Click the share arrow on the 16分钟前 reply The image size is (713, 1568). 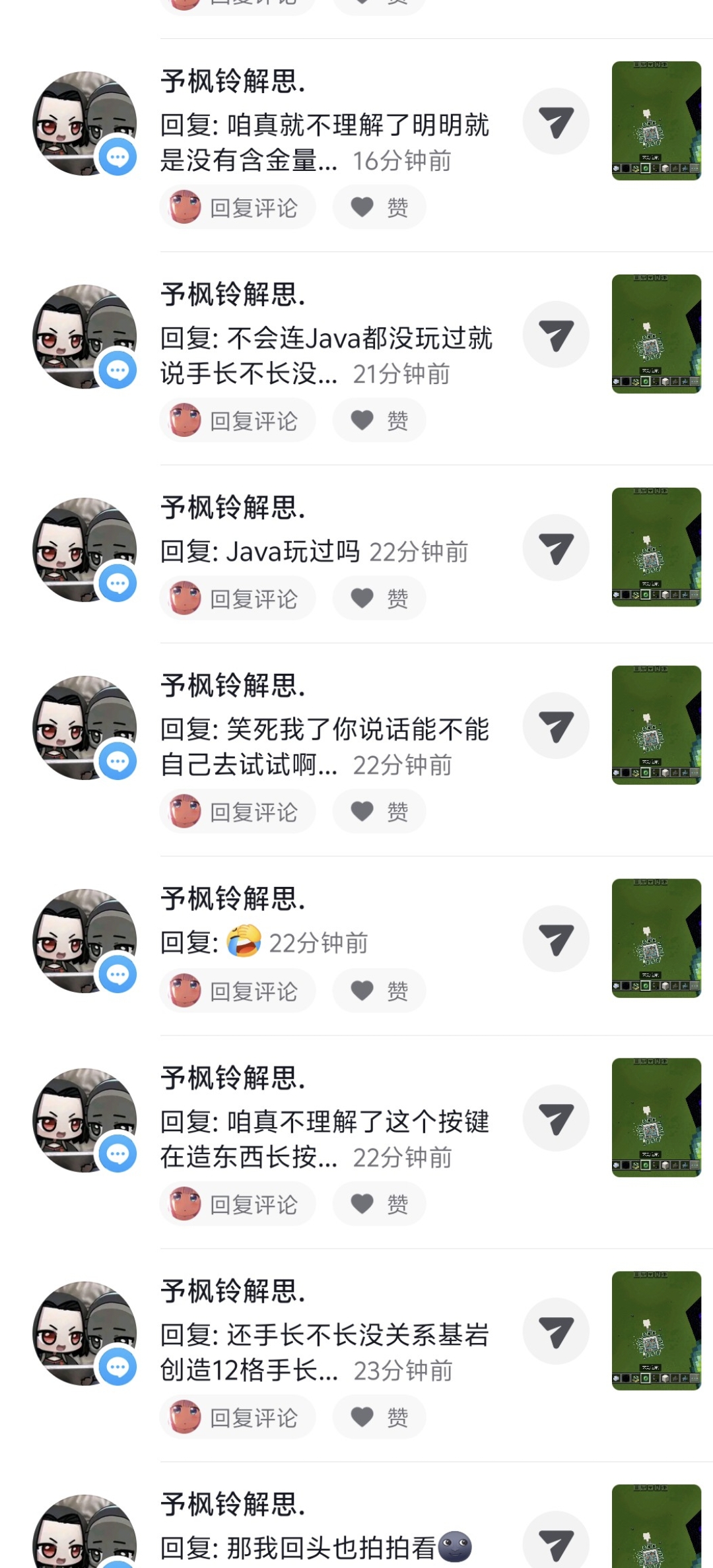click(x=555, y=119)
